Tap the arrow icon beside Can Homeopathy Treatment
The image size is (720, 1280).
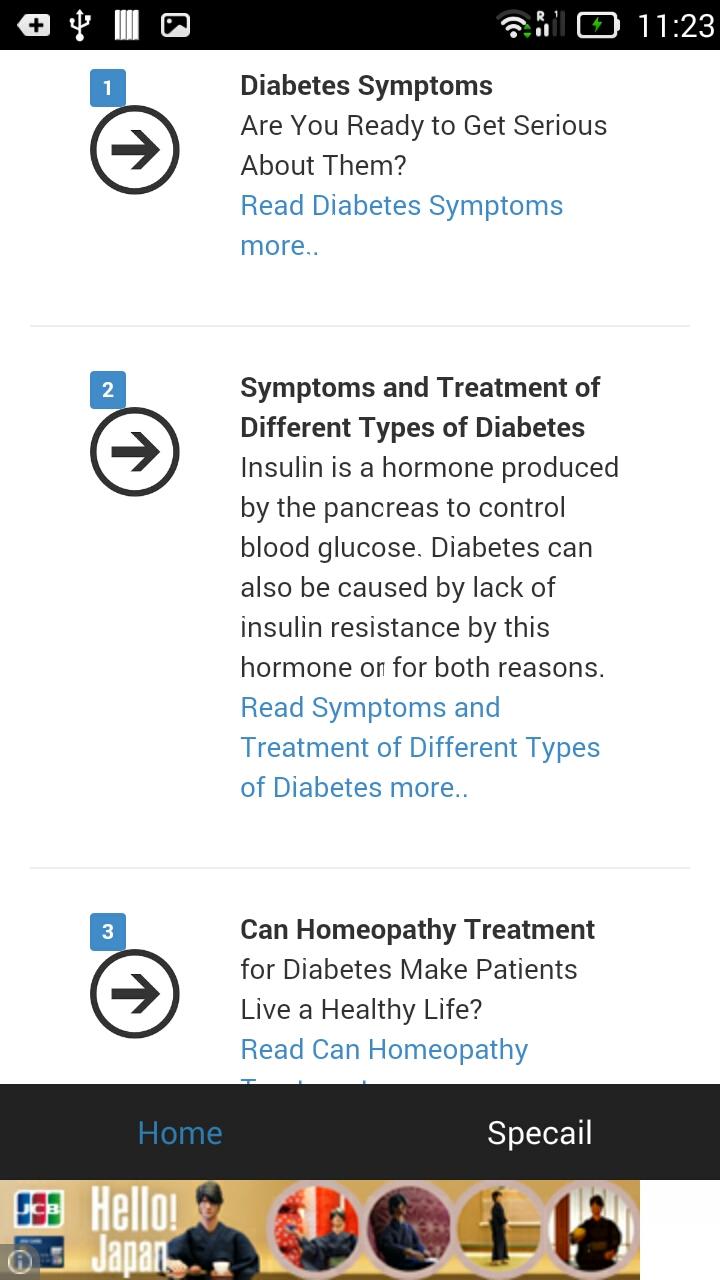coord(135,994)
